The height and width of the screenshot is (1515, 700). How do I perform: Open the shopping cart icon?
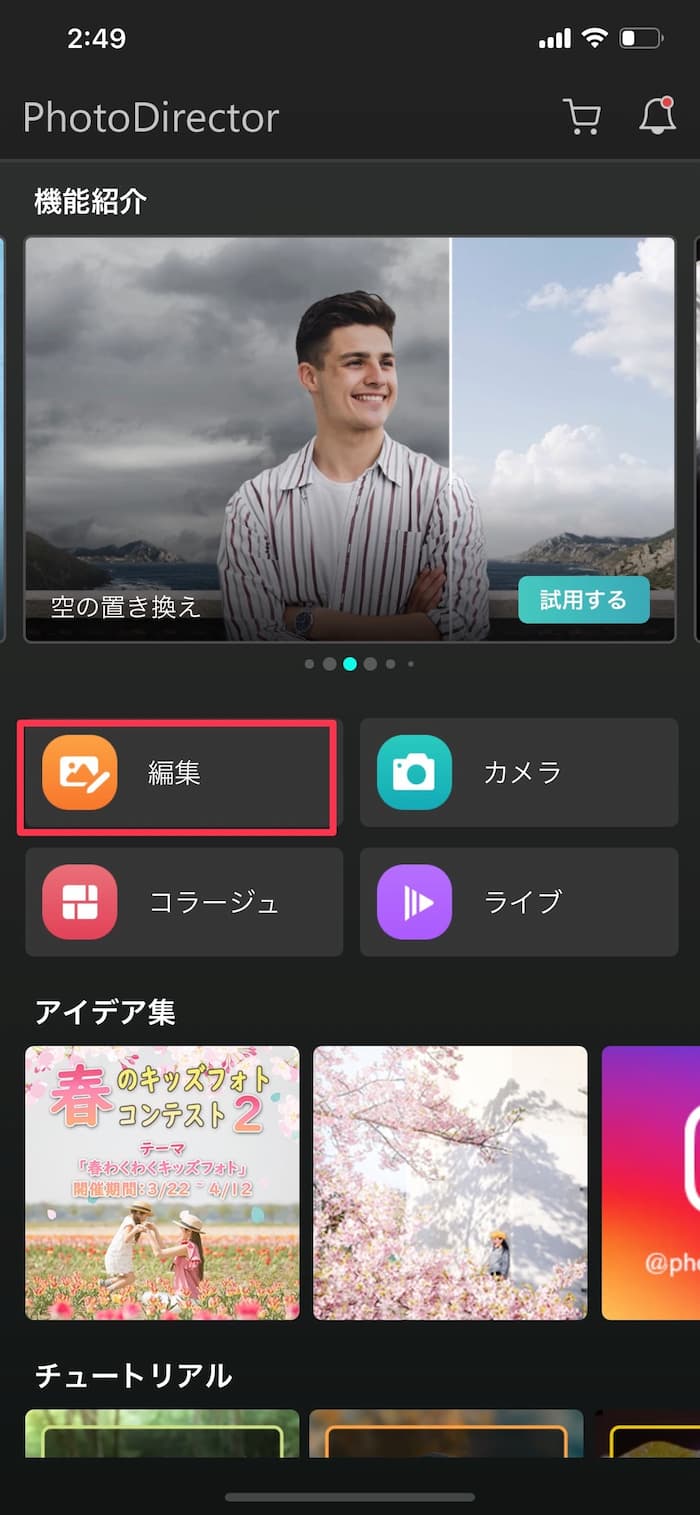pos(581,117)
